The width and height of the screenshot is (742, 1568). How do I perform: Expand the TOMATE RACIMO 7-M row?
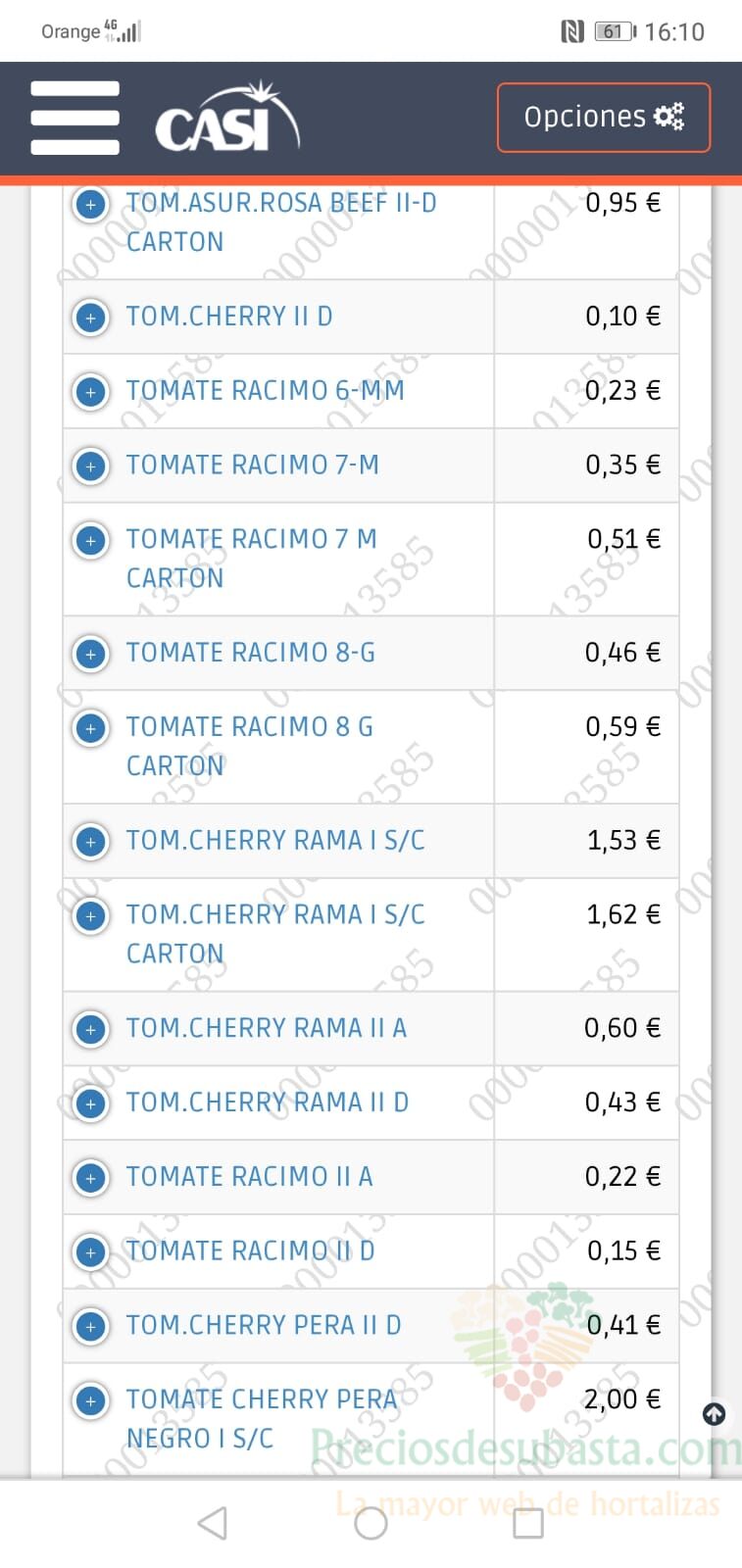91,466
